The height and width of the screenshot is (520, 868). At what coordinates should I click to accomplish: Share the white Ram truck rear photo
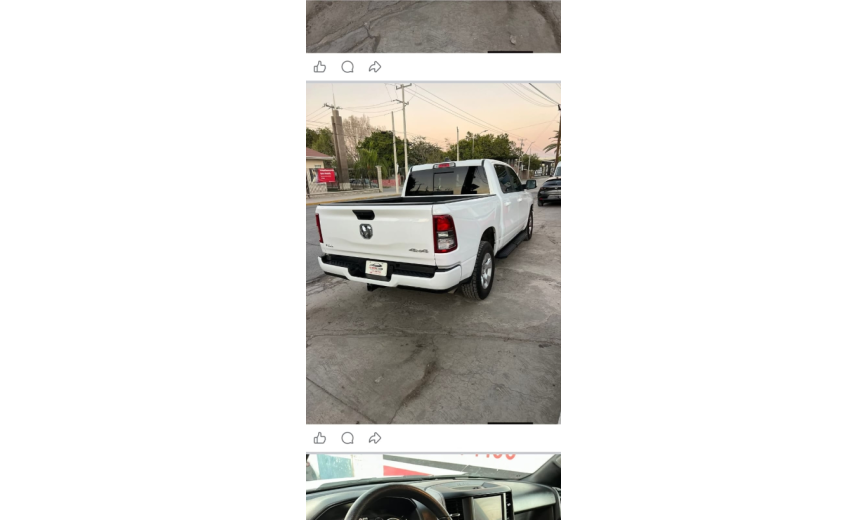(x=375, y=438)
